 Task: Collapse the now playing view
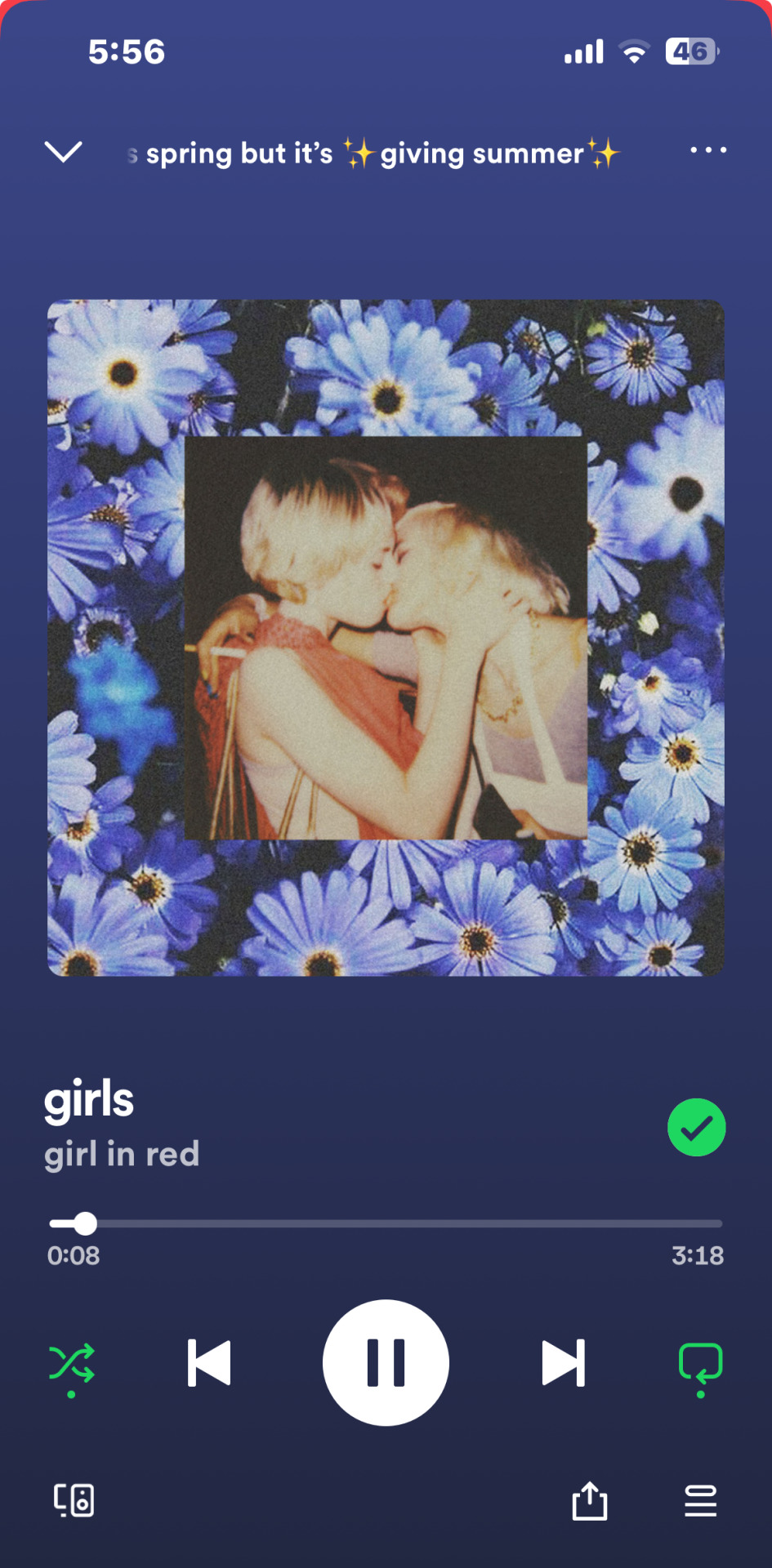pos(63,151)
